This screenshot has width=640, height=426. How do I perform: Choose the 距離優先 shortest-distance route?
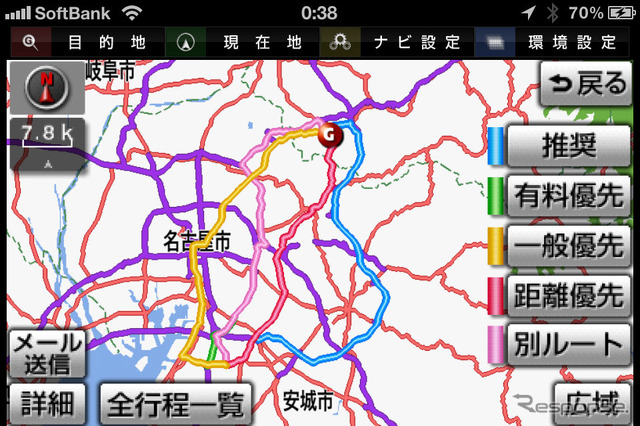(568, 293)
